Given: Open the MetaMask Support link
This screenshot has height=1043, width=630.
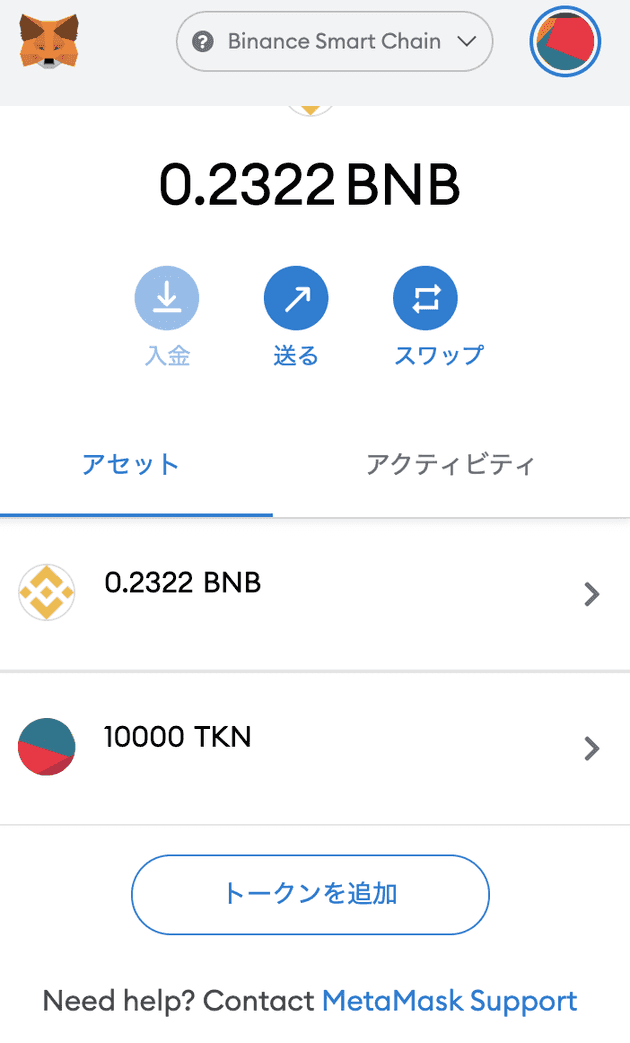Looking at the screenshot, I should pos(449,1001).
